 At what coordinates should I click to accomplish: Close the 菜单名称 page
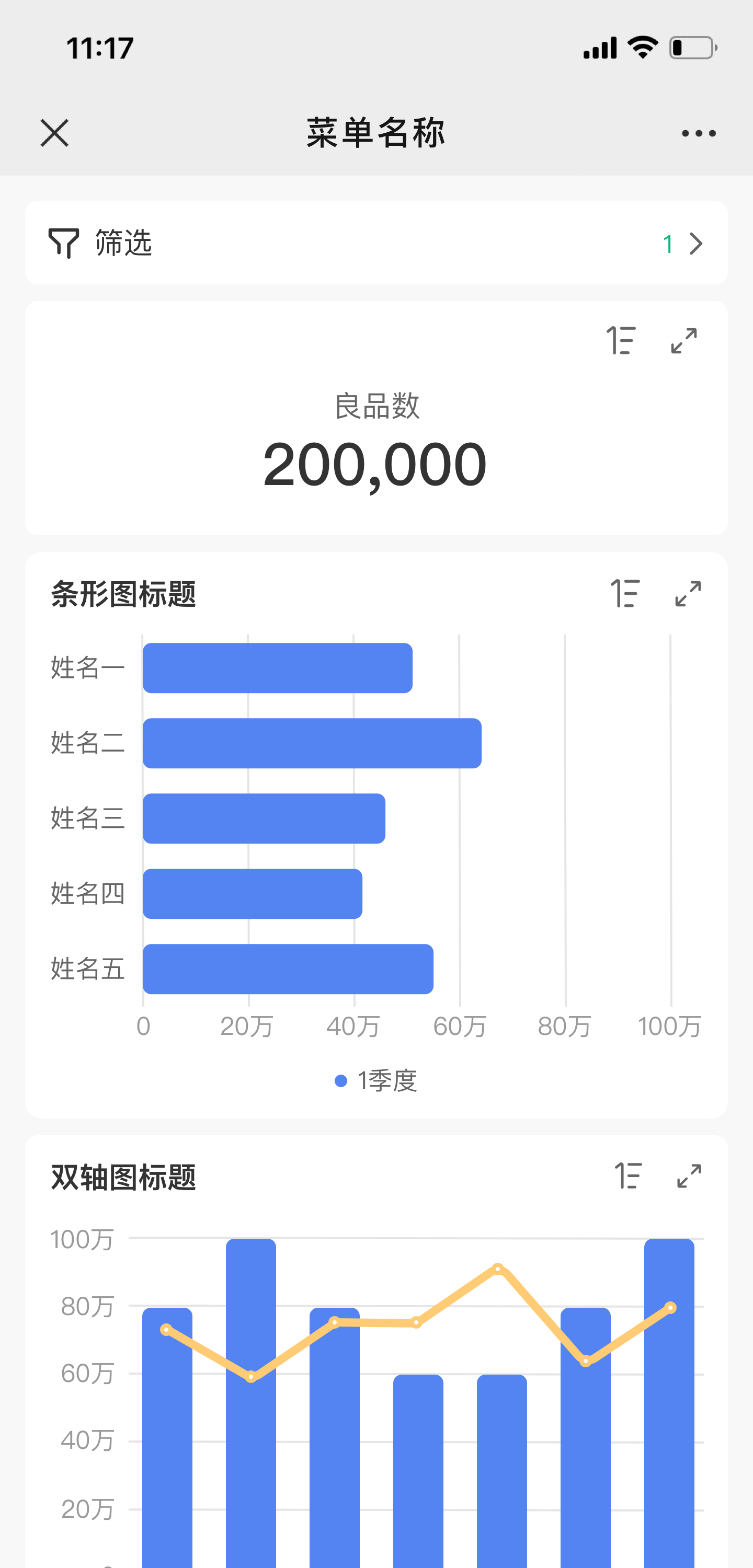pyautogui.click(x=54, y=133)
